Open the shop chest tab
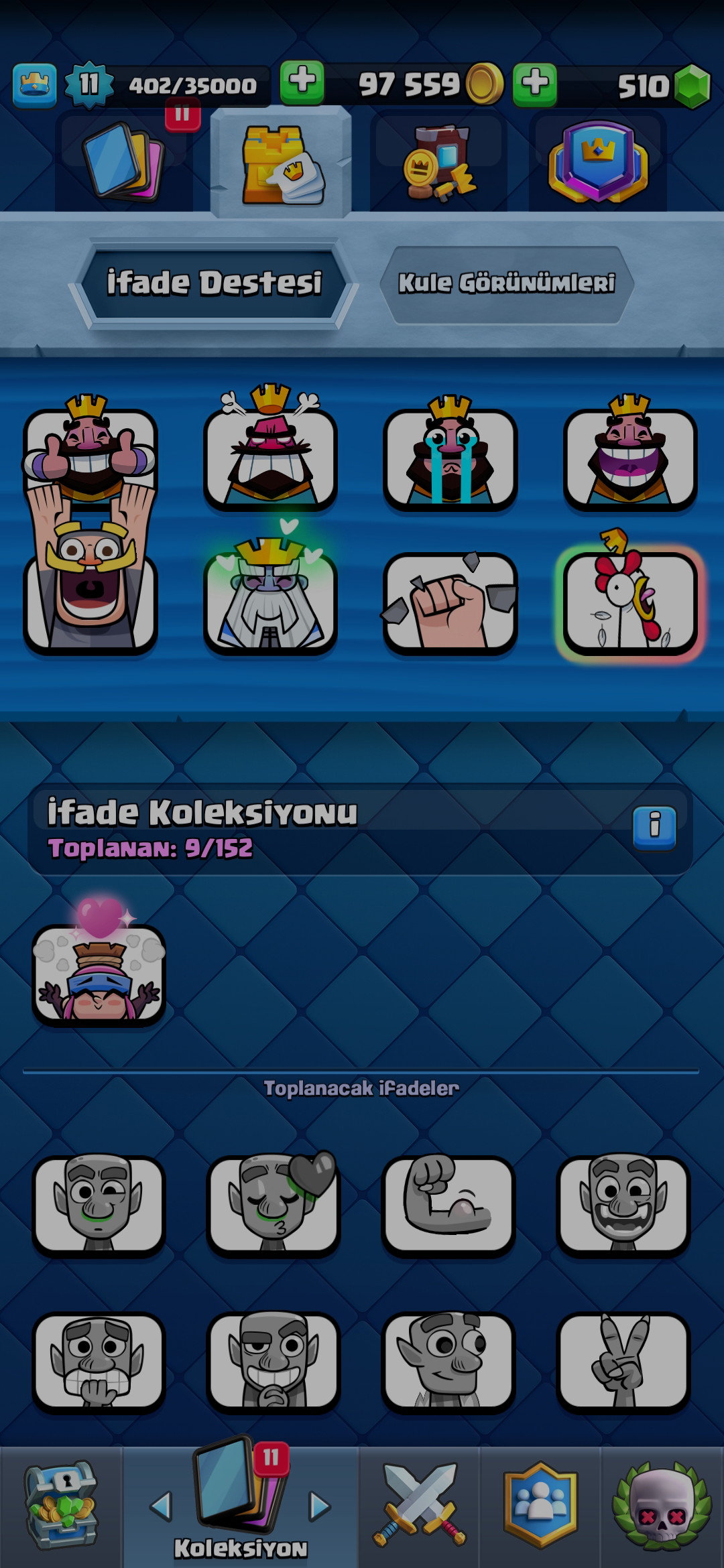Screen dimensions: 724x1568 point(61,1506)
